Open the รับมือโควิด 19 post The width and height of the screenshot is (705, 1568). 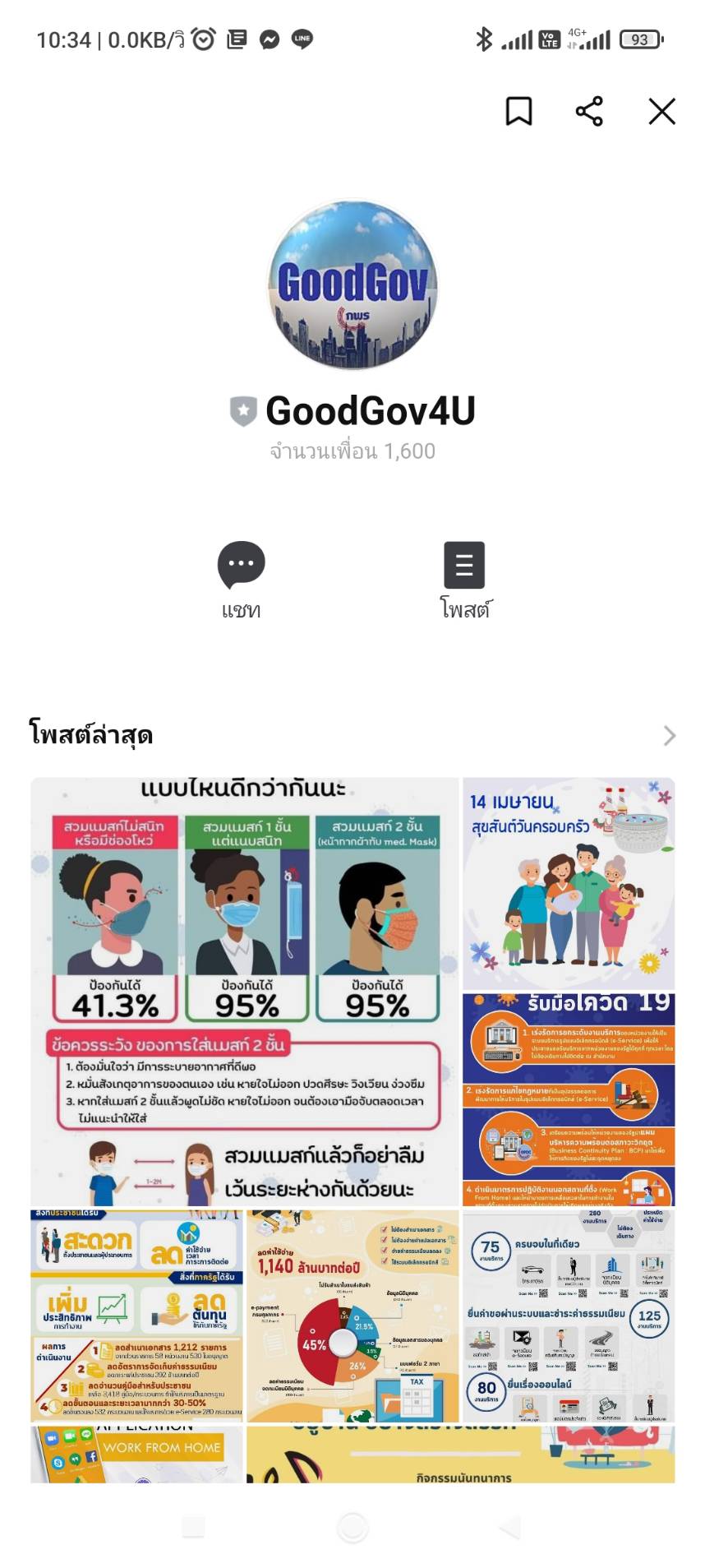pyautogui.click(x=568, y=1099)
